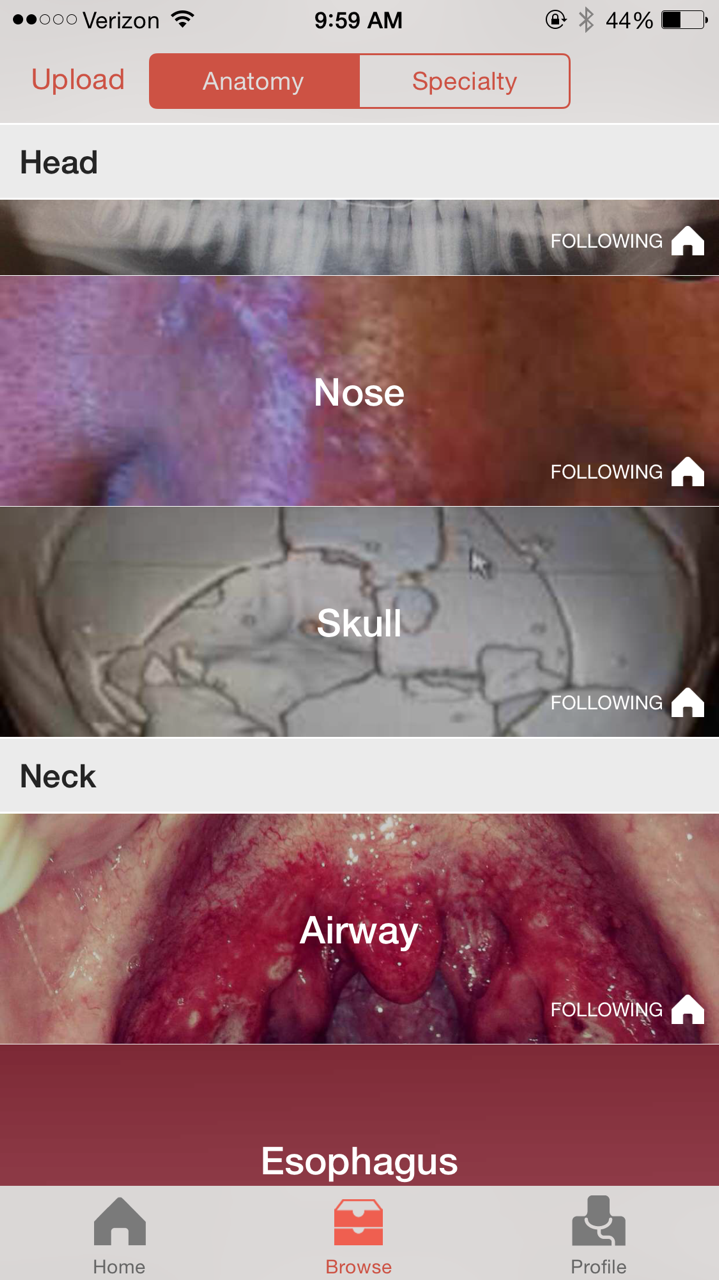Toggle Following on the teeth X-ray tile

coord(627,241)
